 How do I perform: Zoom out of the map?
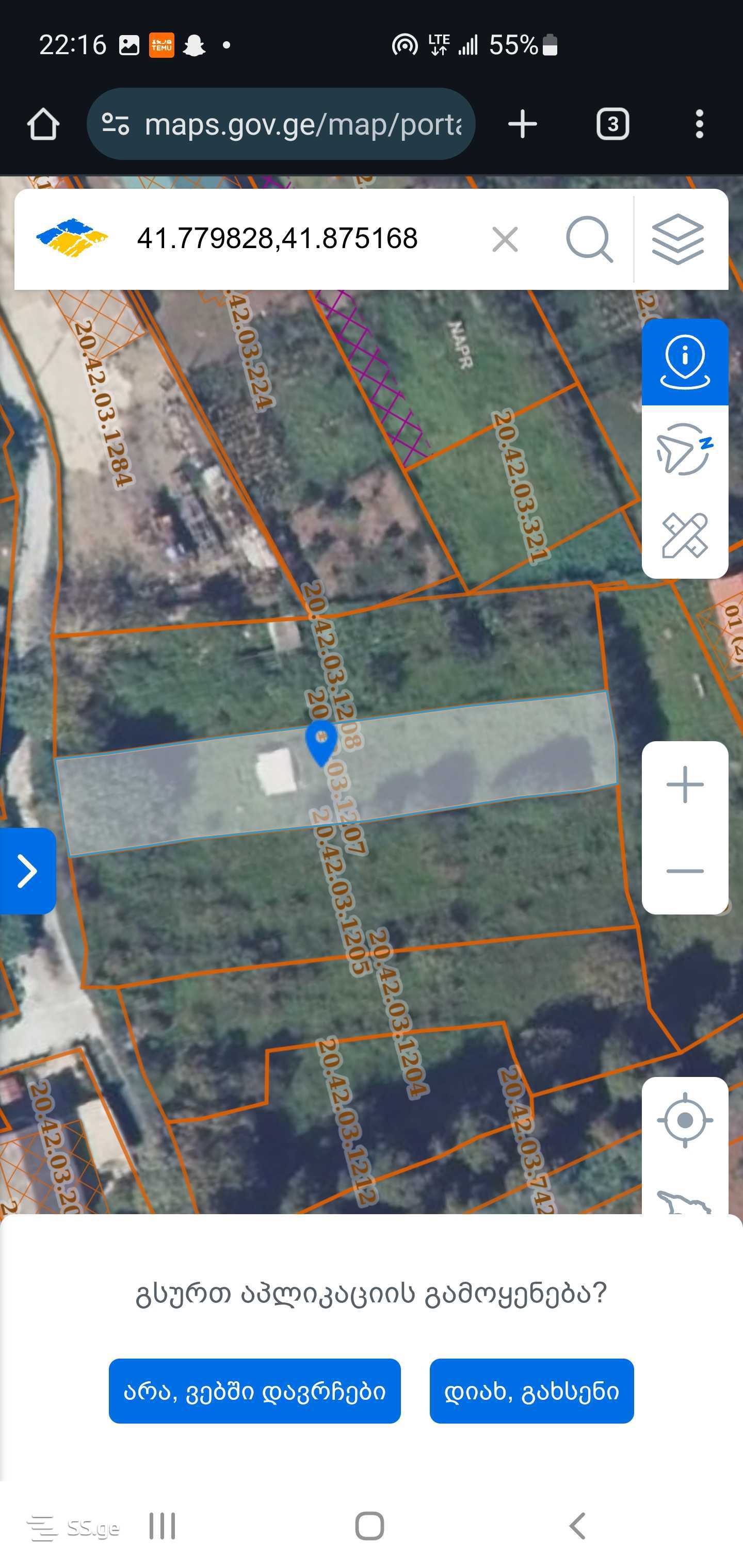685,871
